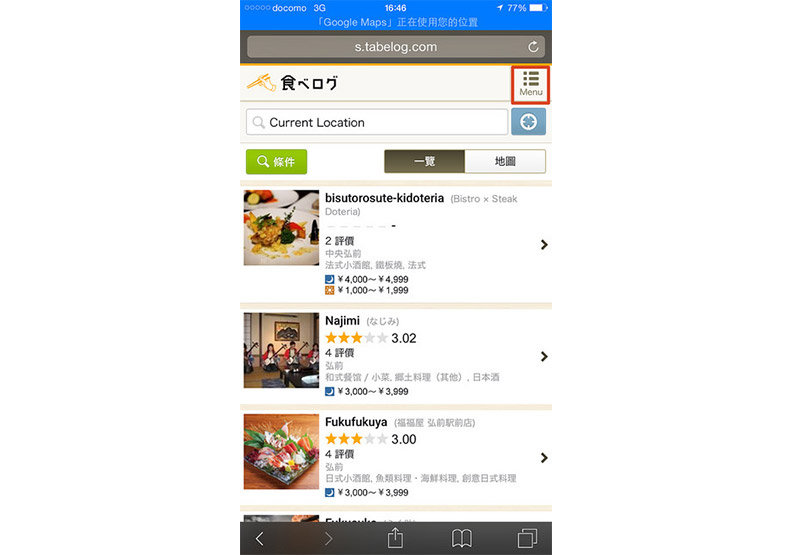Tap the Current Location search field
792x555 pixels.
pos(377,122)
